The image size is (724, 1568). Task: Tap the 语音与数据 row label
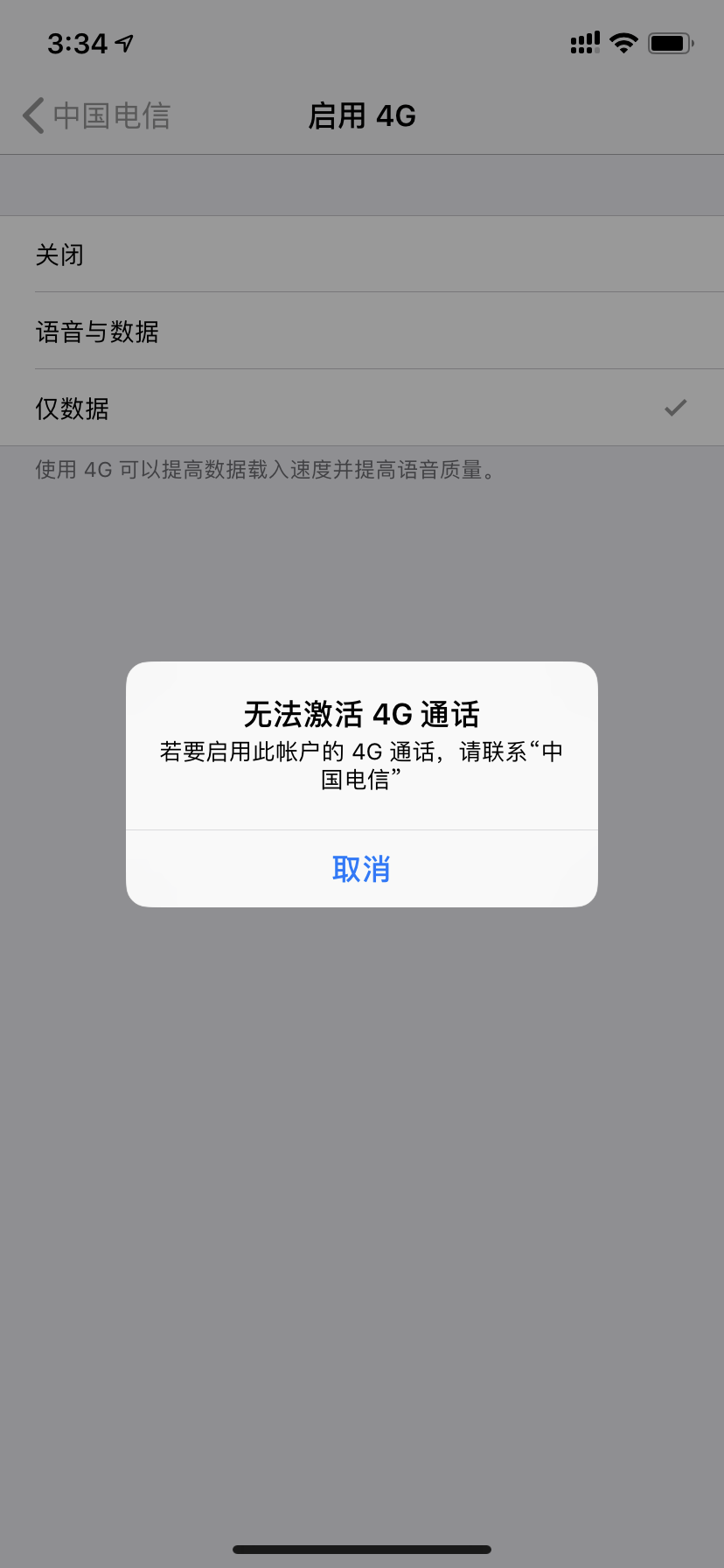(96, 331)
